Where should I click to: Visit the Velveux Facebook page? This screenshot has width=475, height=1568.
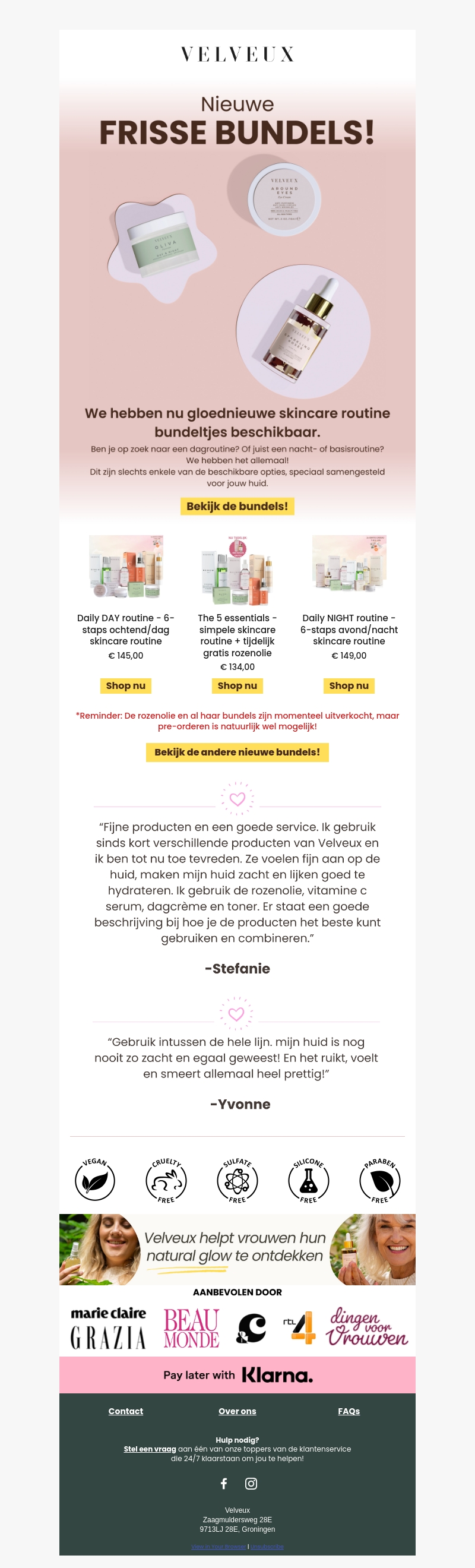click(x=224, y=1484)
